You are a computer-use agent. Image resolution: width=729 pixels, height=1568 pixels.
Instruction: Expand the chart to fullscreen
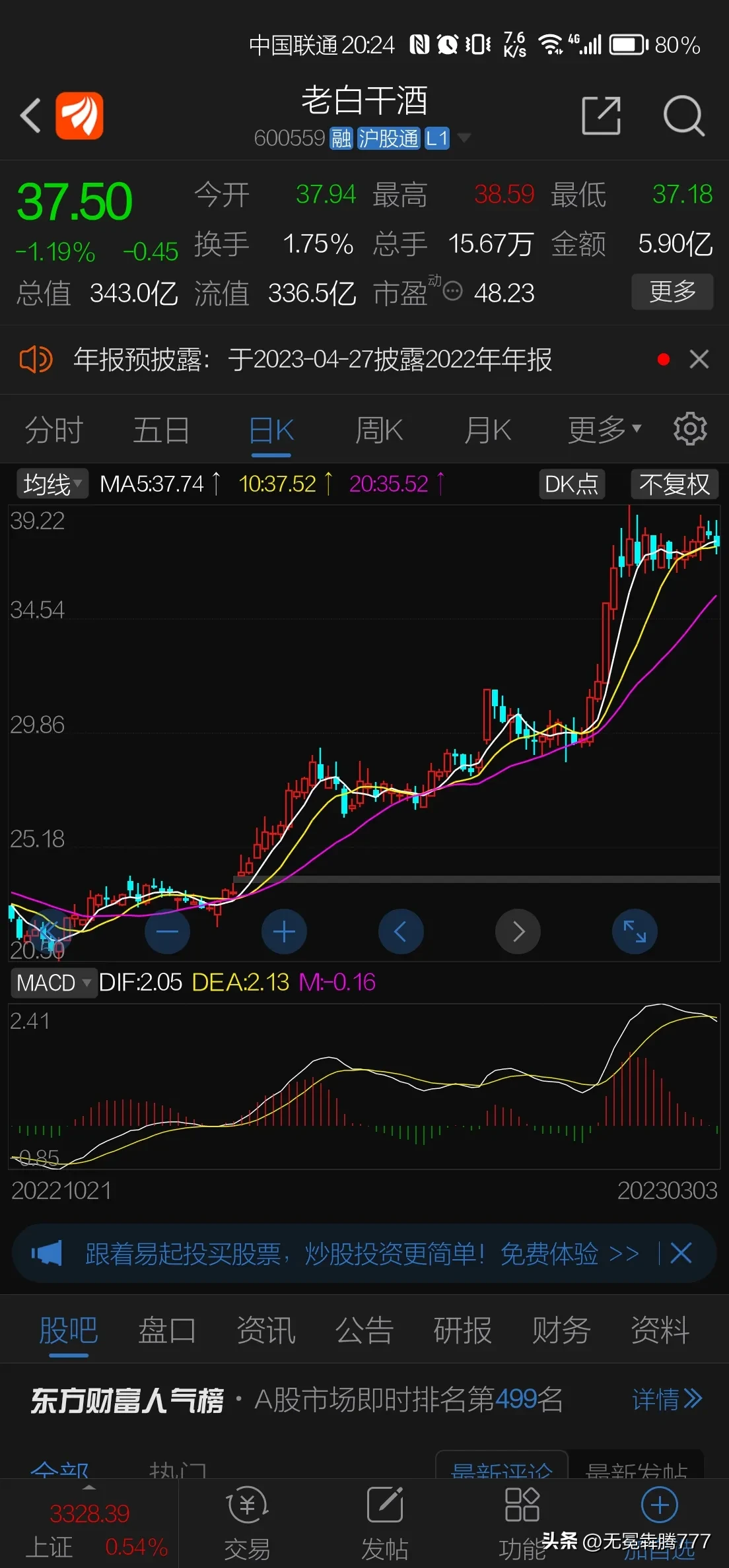tap(635, 931)
